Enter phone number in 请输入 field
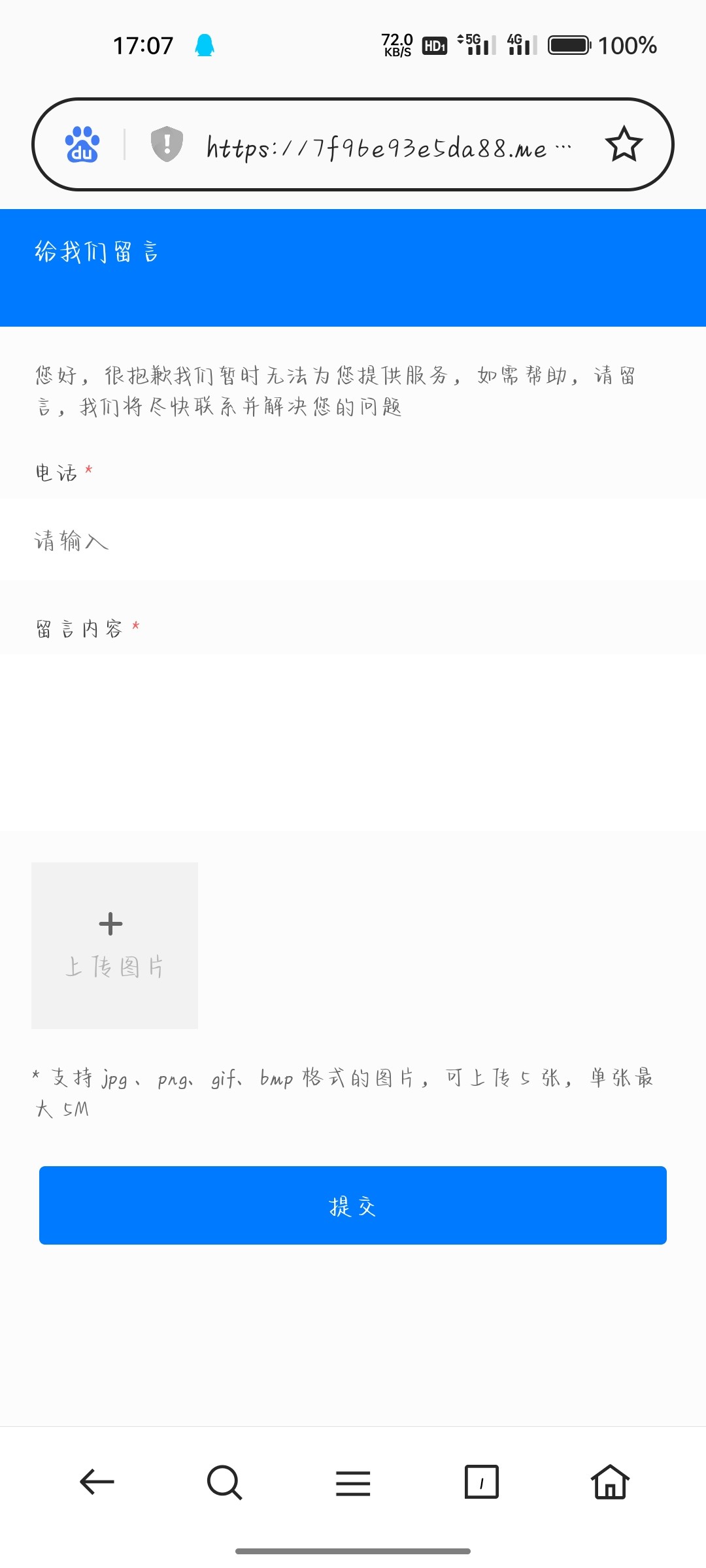 point(353,540)
